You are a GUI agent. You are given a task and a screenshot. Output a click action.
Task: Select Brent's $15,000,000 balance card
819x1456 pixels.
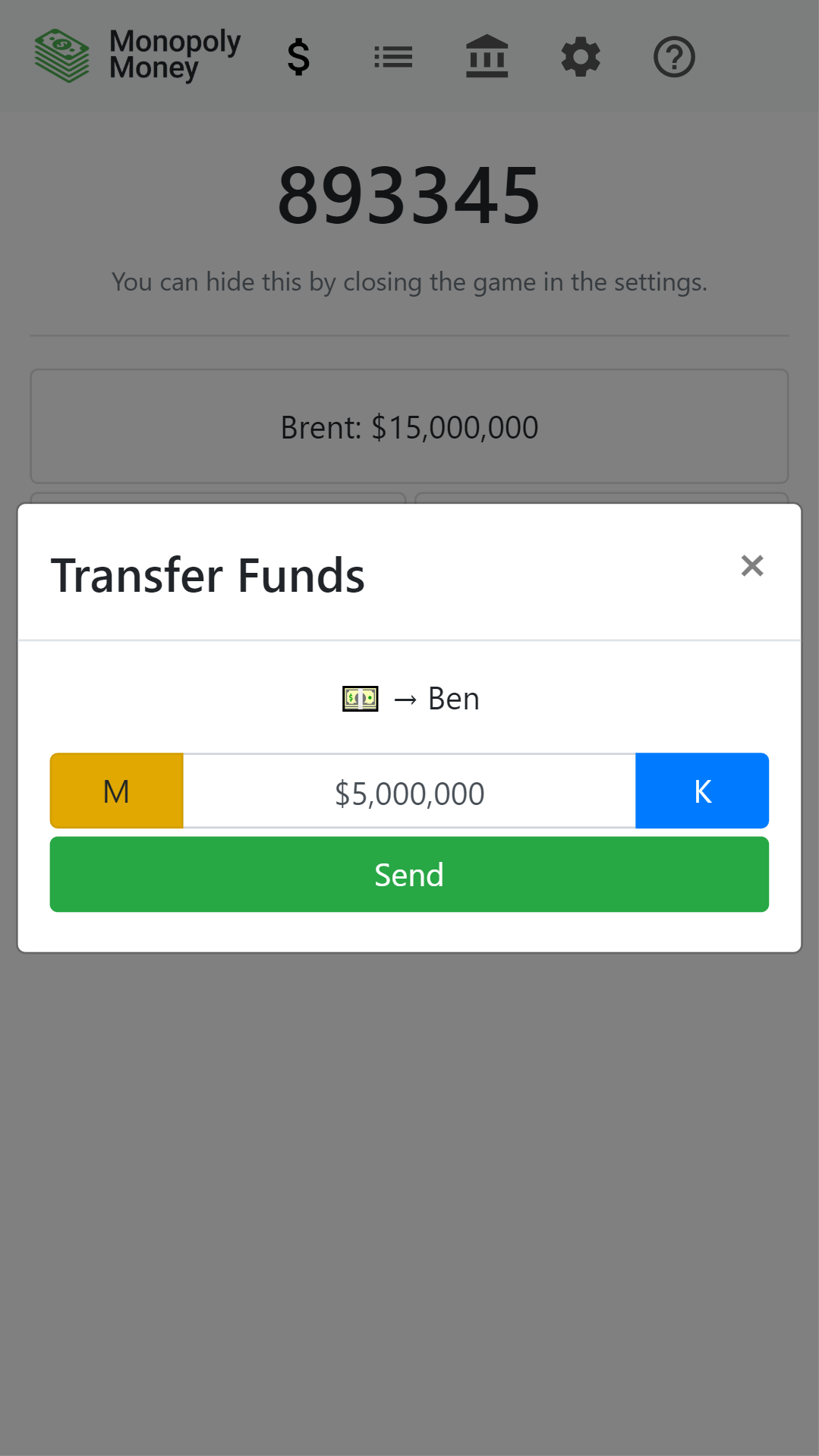point(409,426)
